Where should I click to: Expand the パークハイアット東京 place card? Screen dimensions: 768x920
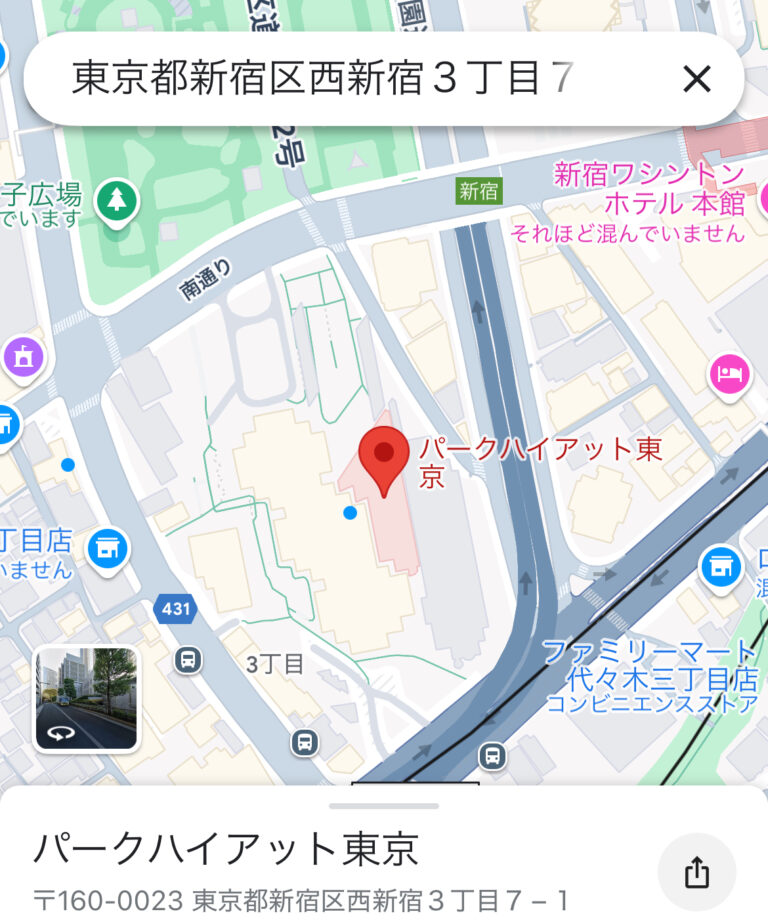tap(384, 805)
